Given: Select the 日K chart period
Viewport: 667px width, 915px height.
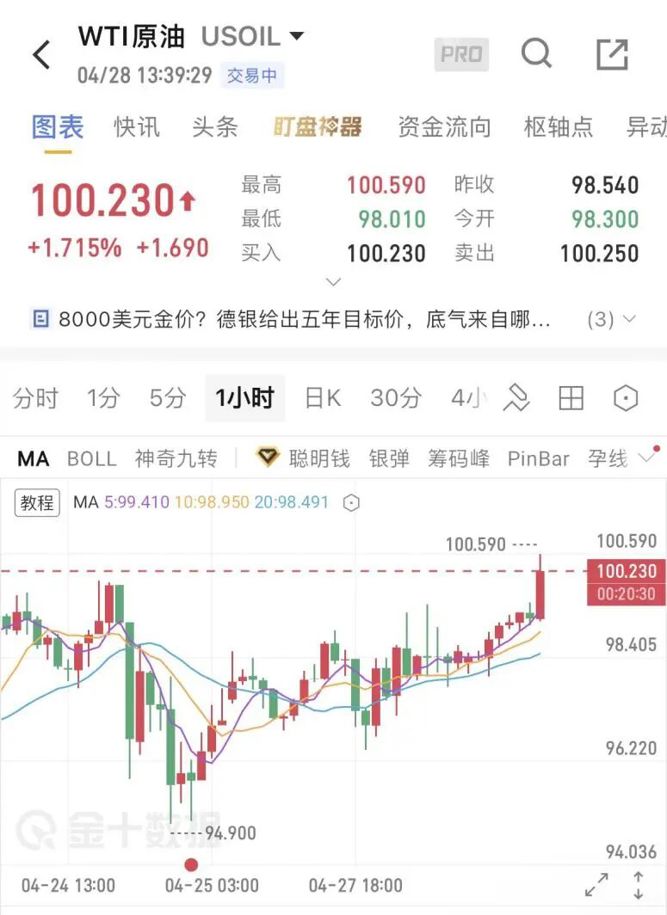Looking at the screenshot, I should (x=322, y=398).
